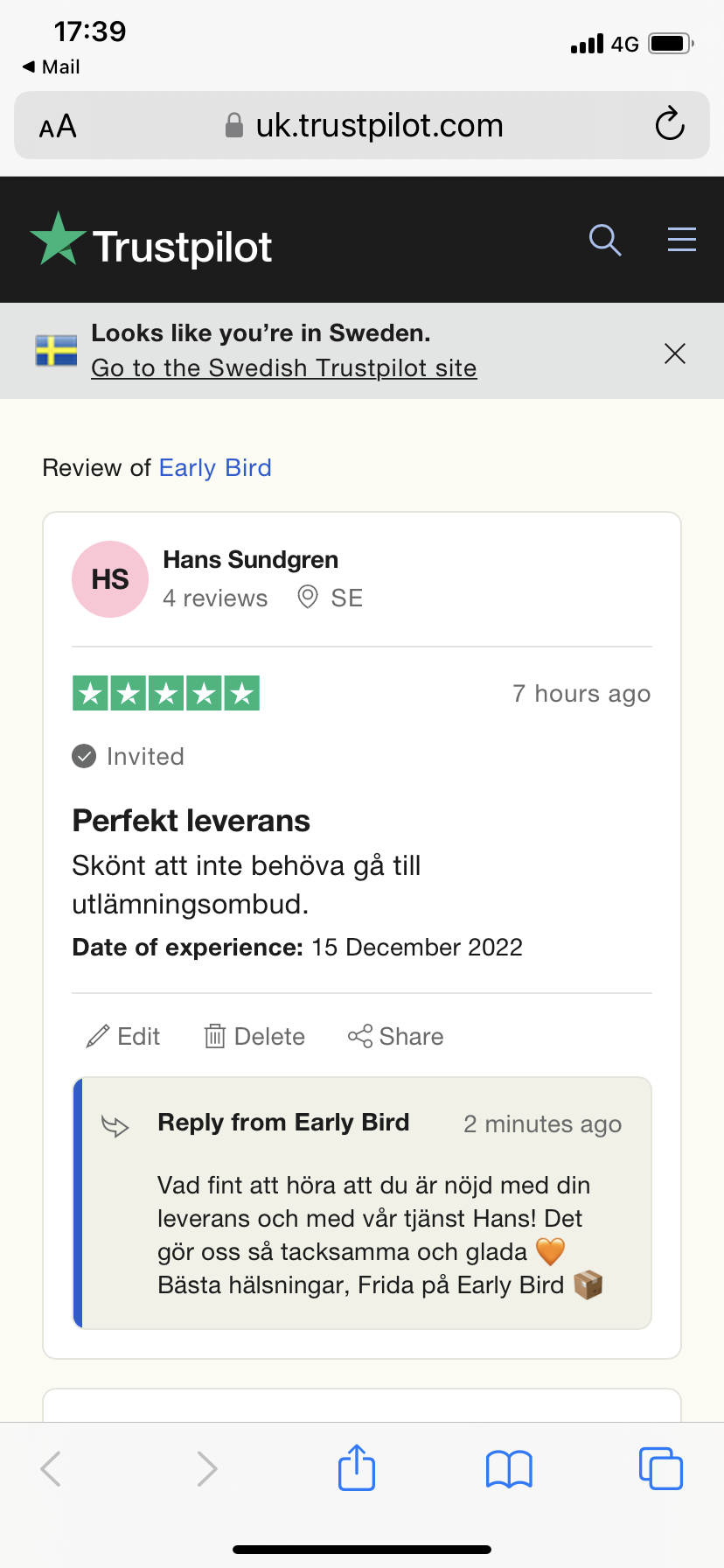Edit the Perfekt leverans review
The width and height of the screenshot is (724, 1568).
[123, 1037]
